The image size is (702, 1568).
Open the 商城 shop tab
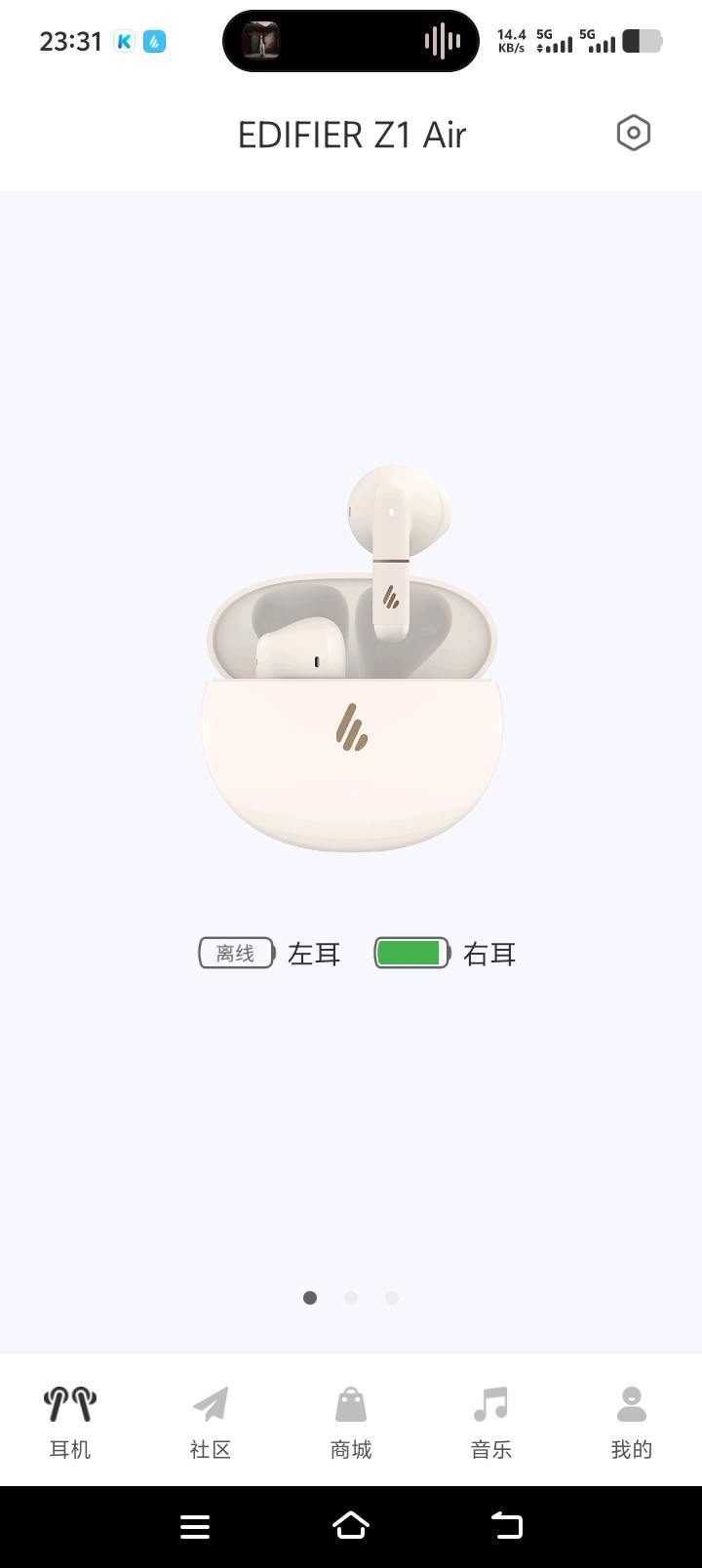351,1422
